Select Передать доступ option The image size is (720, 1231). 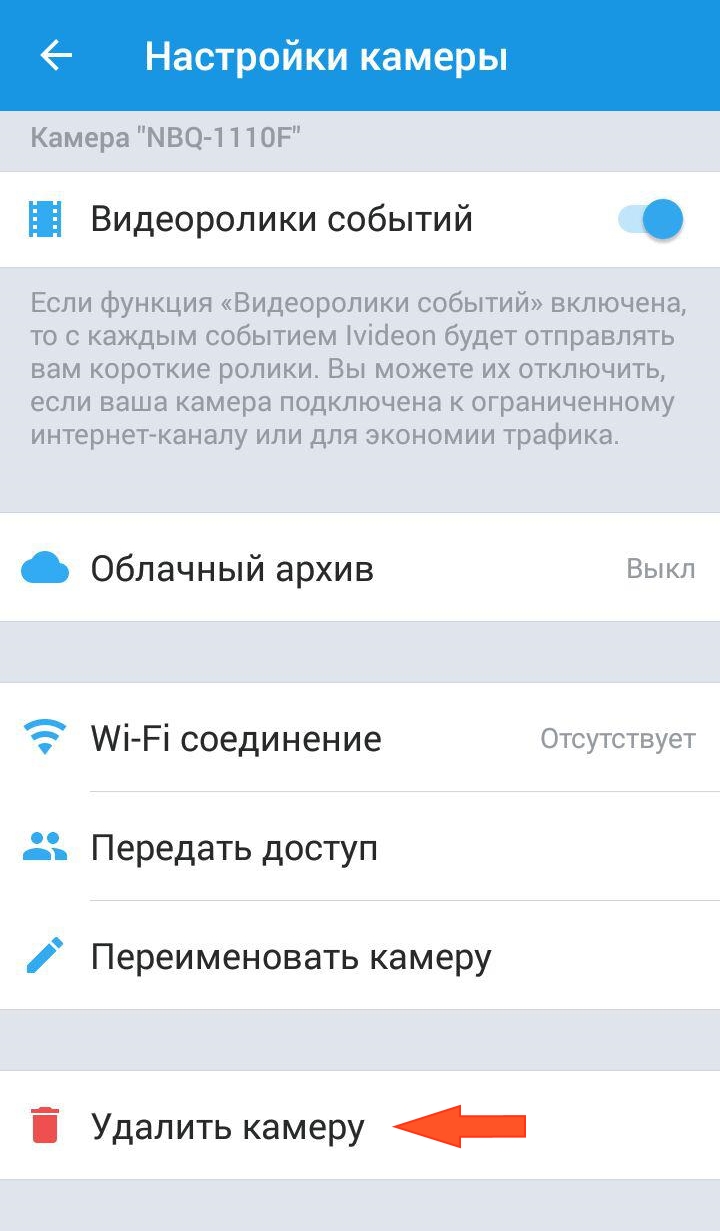[x=360, y=847]
